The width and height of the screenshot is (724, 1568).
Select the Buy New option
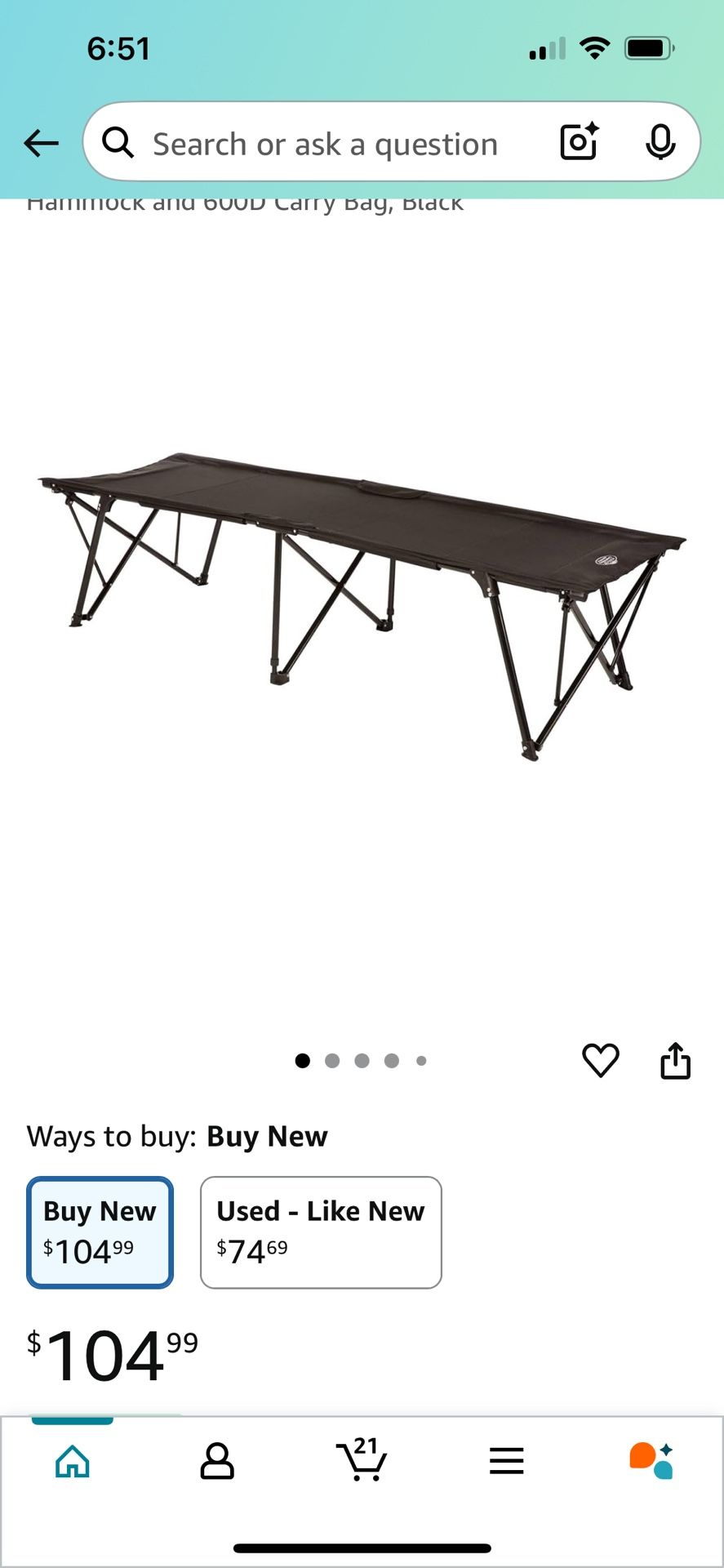(x=100, y=1232)
